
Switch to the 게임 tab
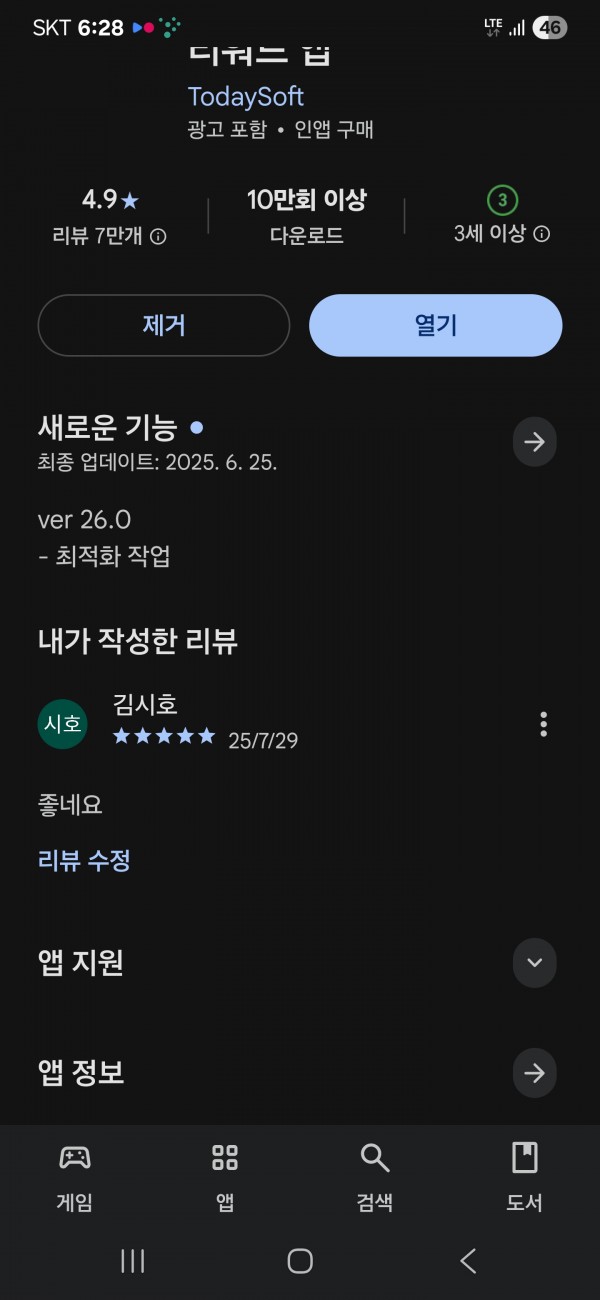point(75,1179)
